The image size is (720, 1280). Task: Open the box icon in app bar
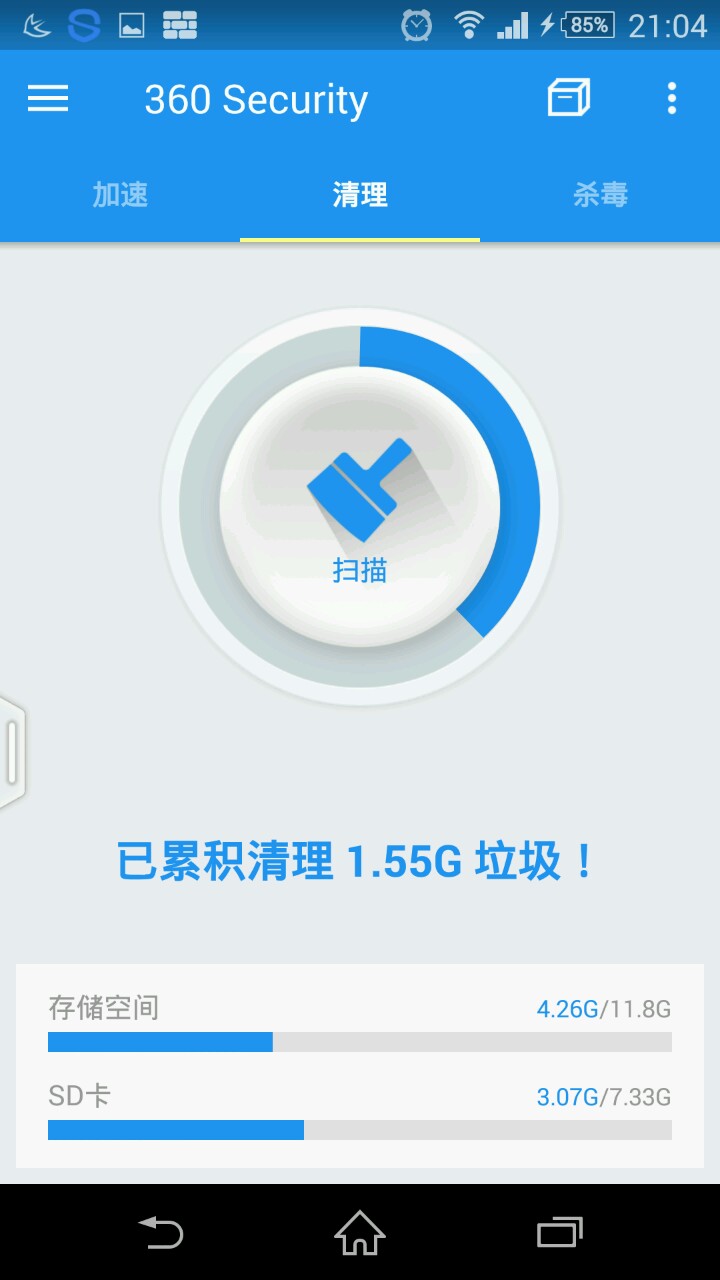pyautogui.click(x=568, y=98)
